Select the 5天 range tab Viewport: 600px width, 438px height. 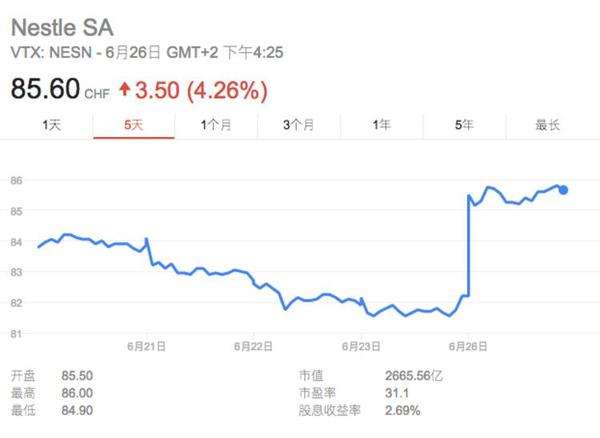pos(133,125)
